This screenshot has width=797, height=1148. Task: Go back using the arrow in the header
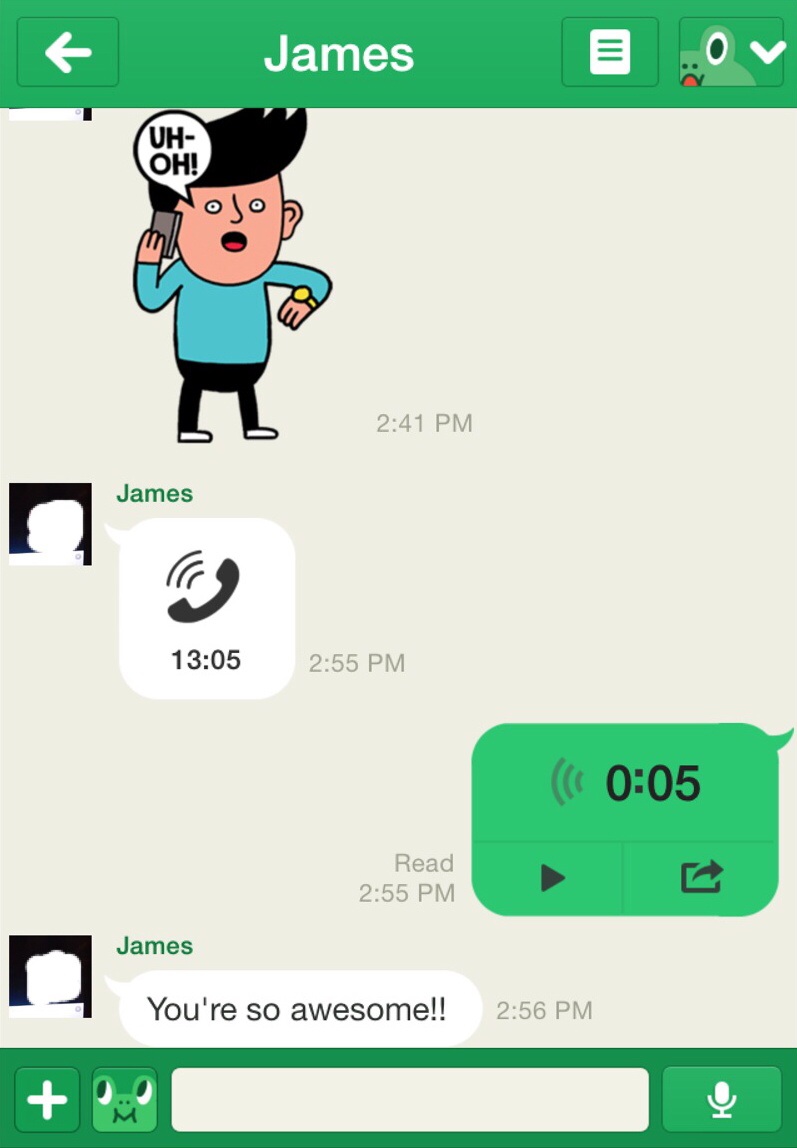pyautogui.click(x=67, y=52)
